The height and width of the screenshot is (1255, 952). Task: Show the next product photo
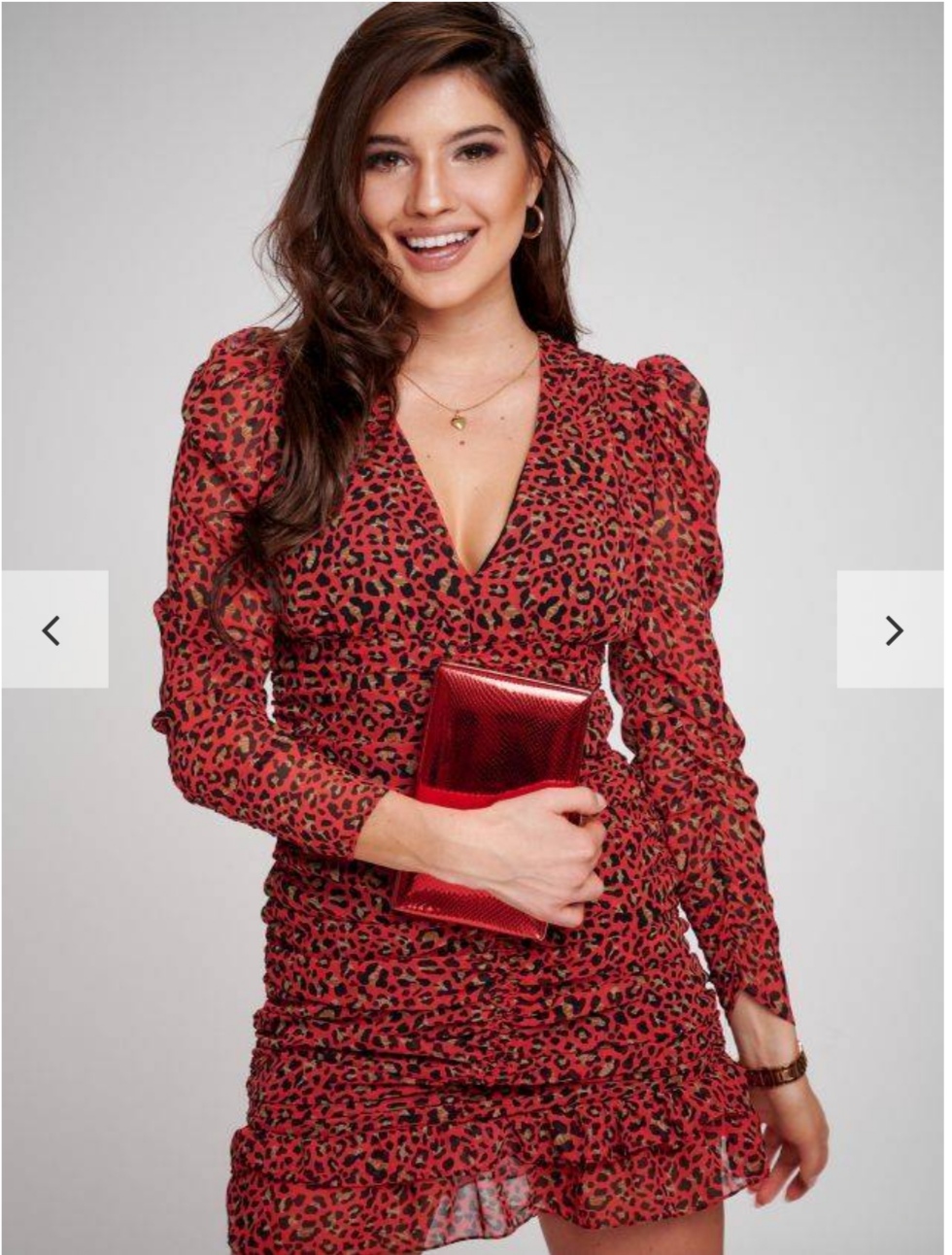point(892,629)
